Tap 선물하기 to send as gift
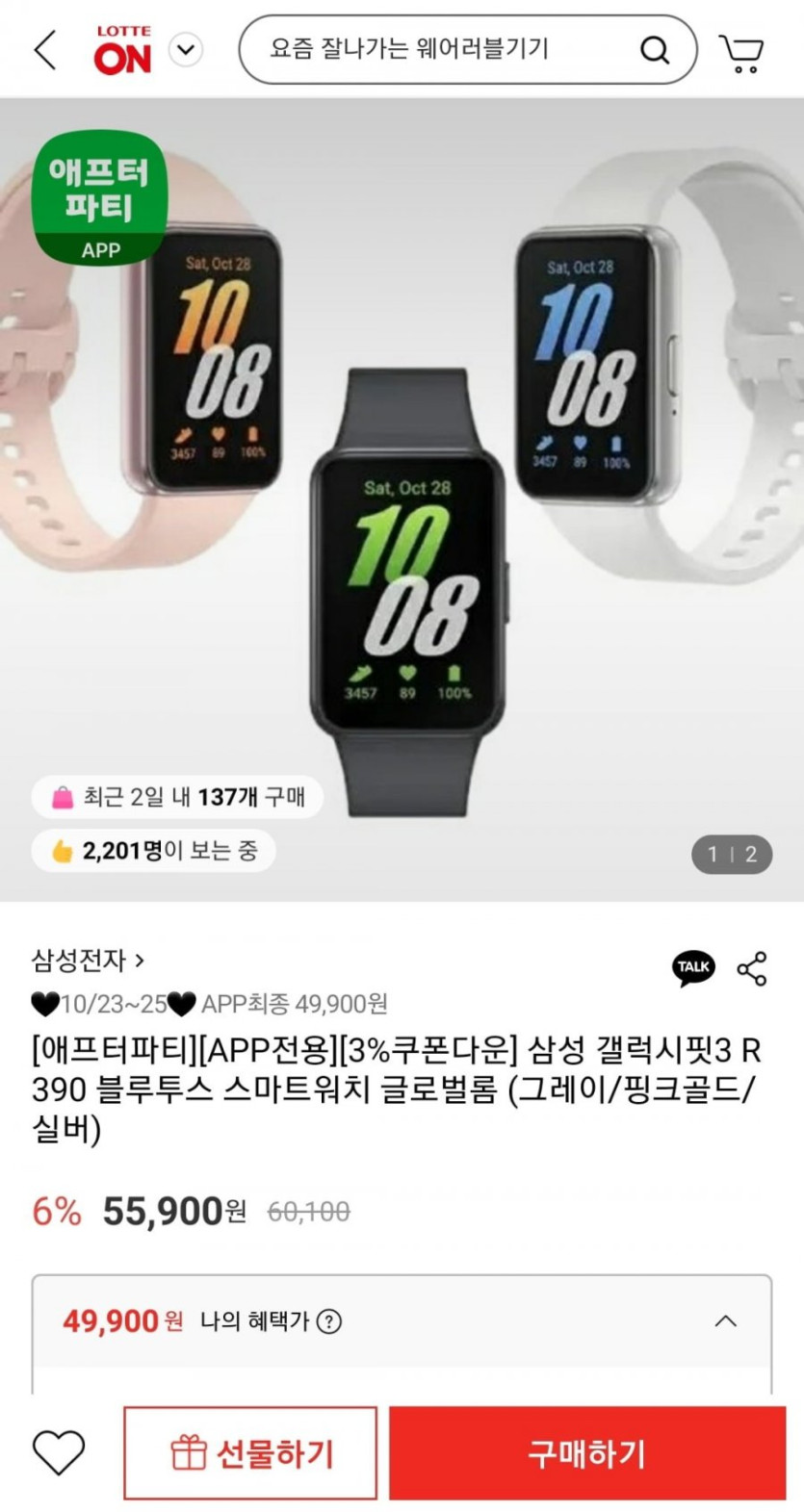Image resolution: width=804 pixels, height=1512 pixels. click(250, 1452)
